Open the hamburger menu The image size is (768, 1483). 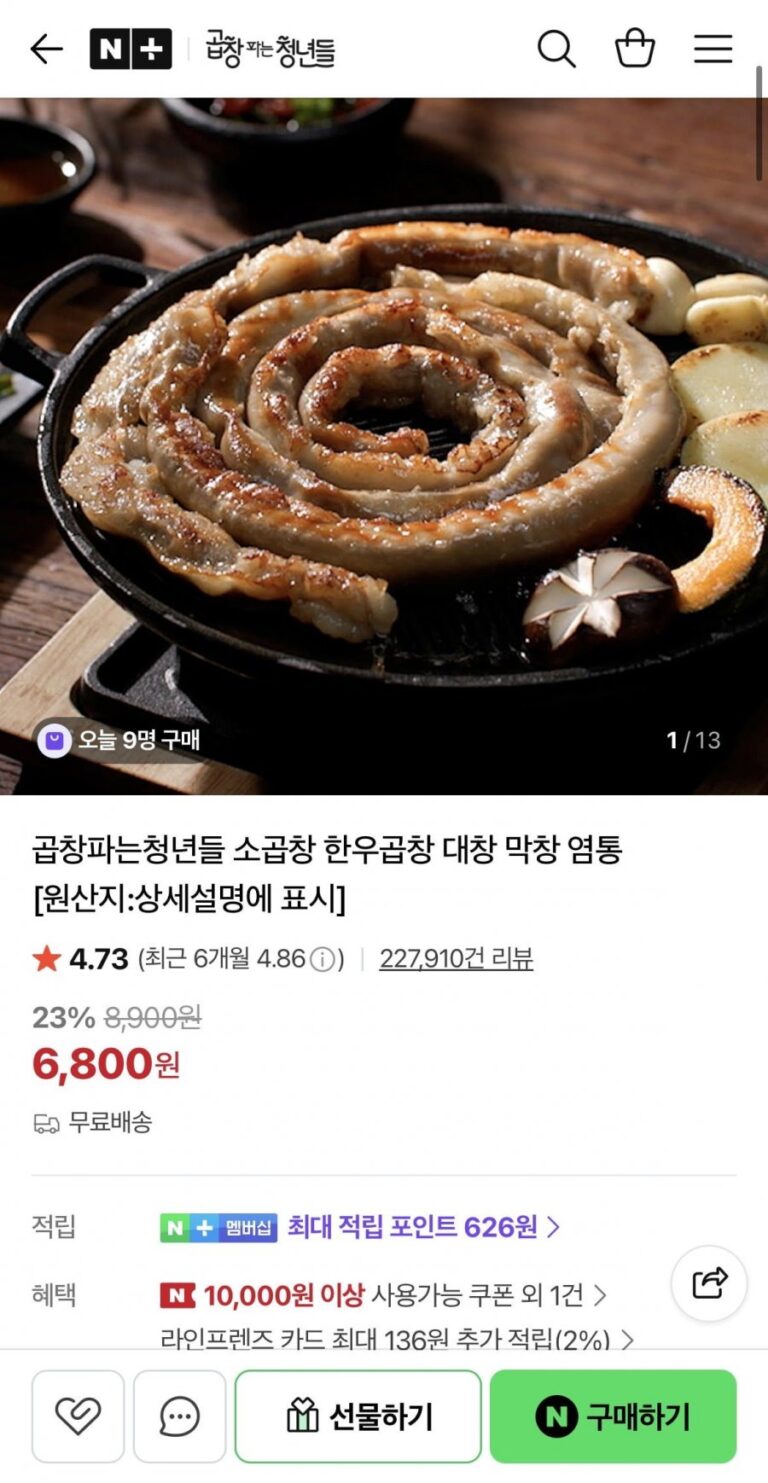(713, 49)
